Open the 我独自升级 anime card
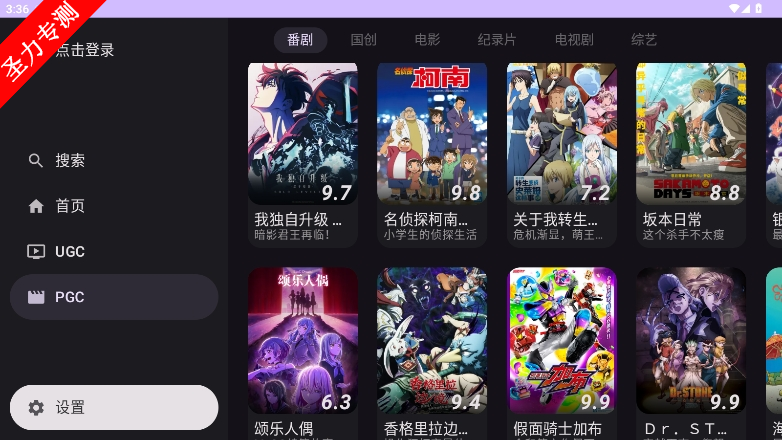Image resolution: width=782 pixels, height=440 pixels. [302, 150]
